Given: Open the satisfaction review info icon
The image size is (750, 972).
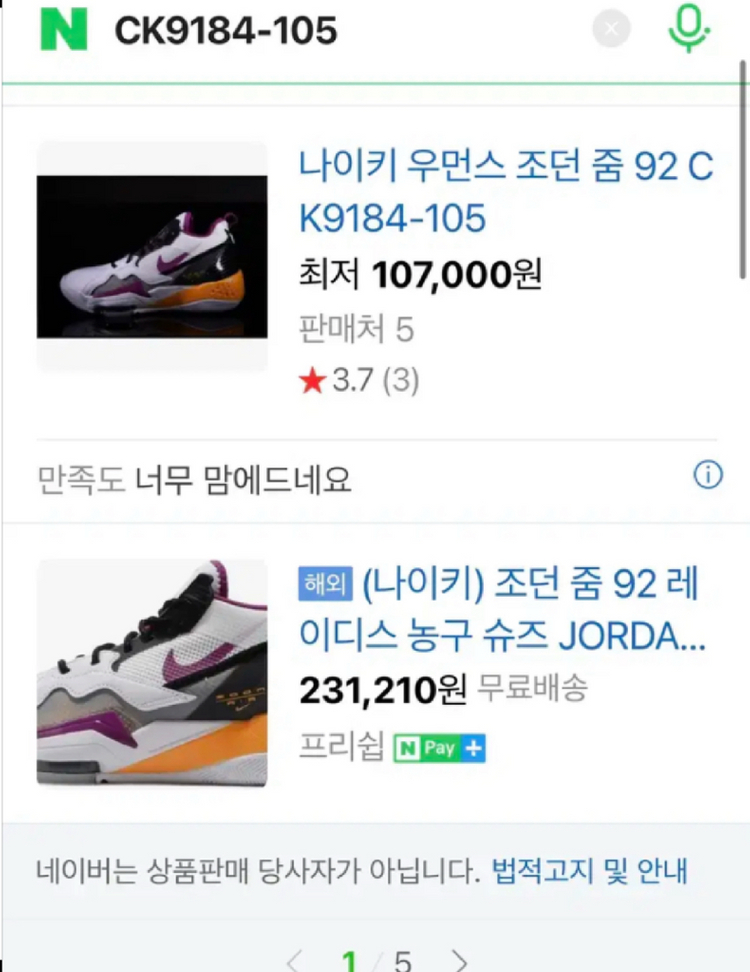Looking at the screenshot, I should coord(708,476).
